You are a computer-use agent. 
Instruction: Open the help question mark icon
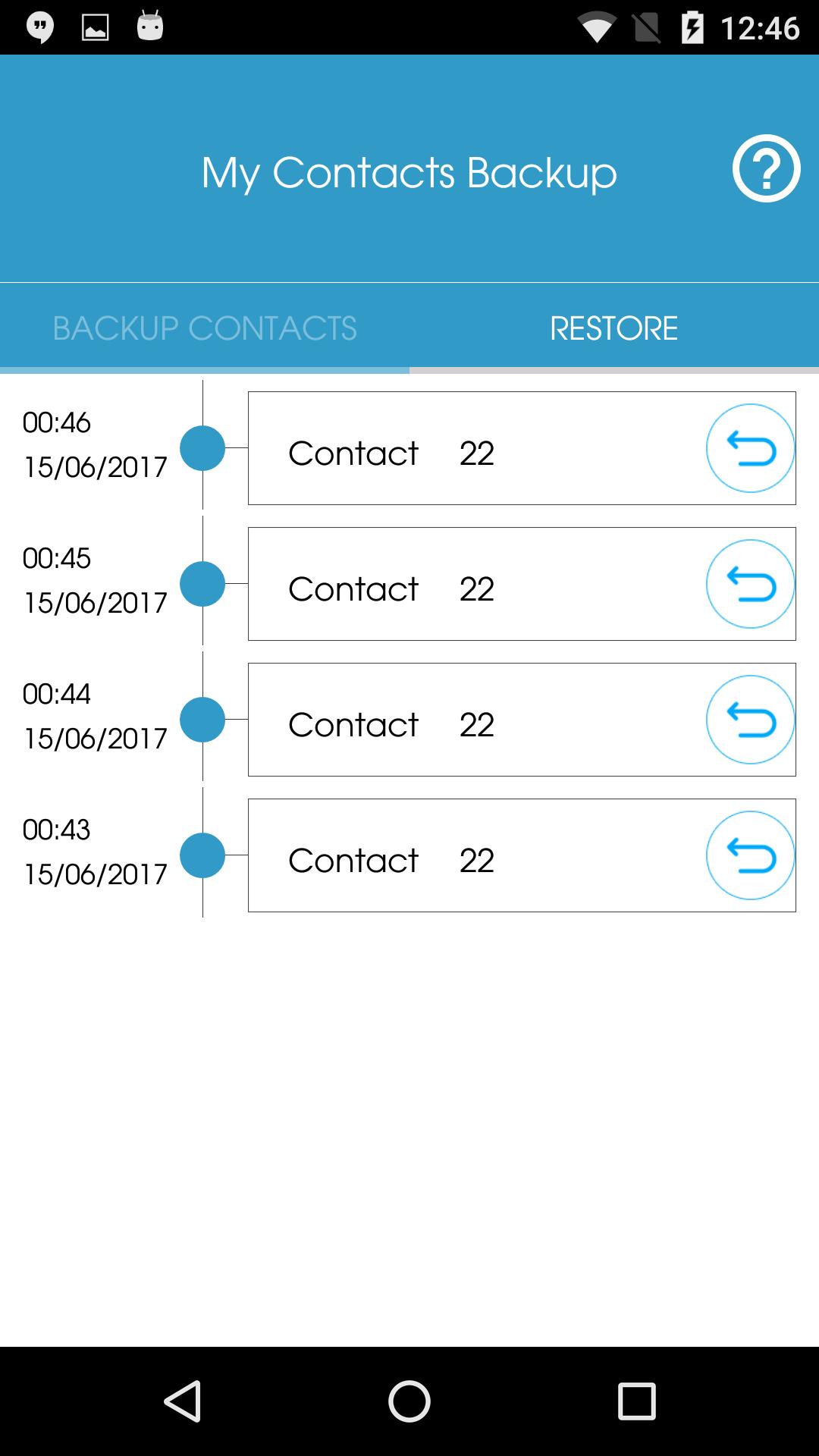point(766,168)
